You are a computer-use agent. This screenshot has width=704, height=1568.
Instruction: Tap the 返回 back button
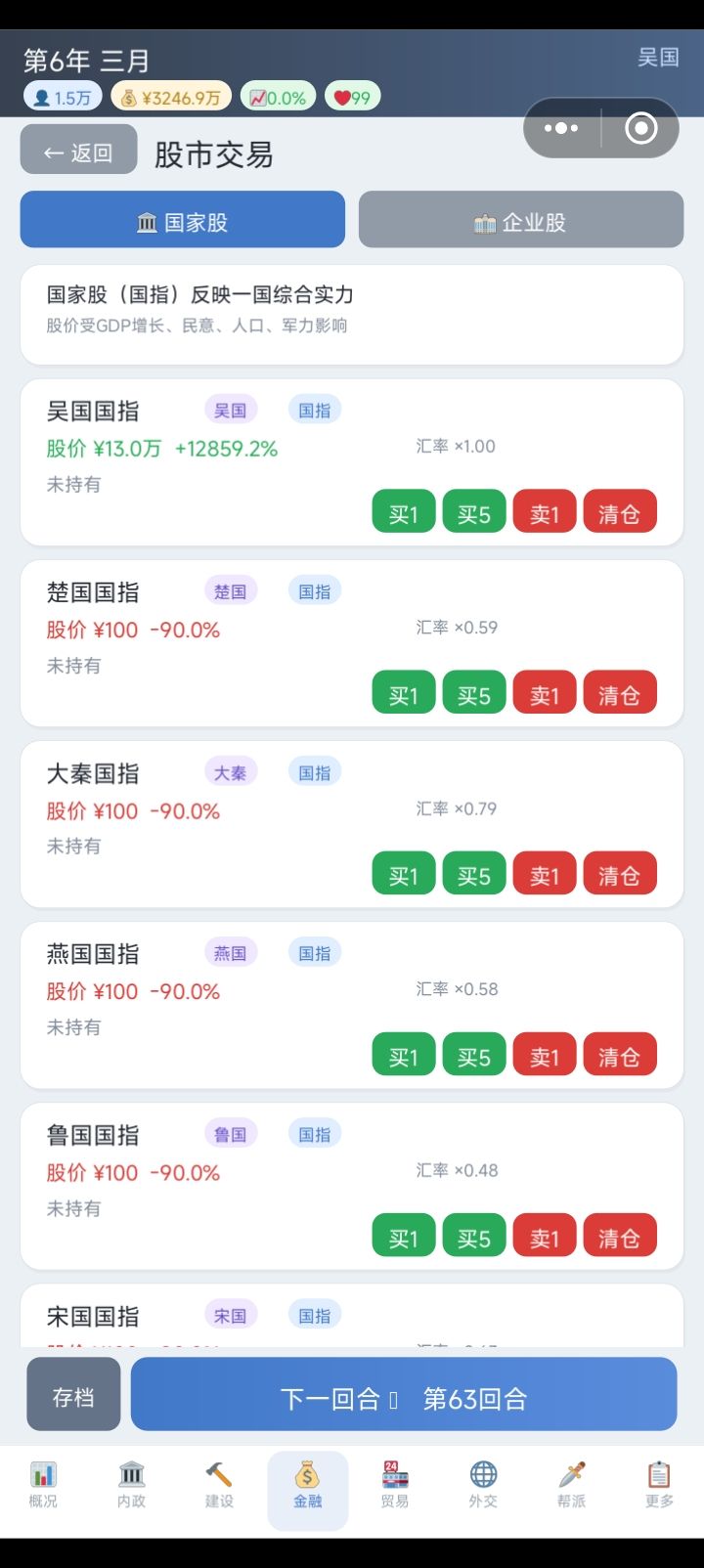coord(78,152)
